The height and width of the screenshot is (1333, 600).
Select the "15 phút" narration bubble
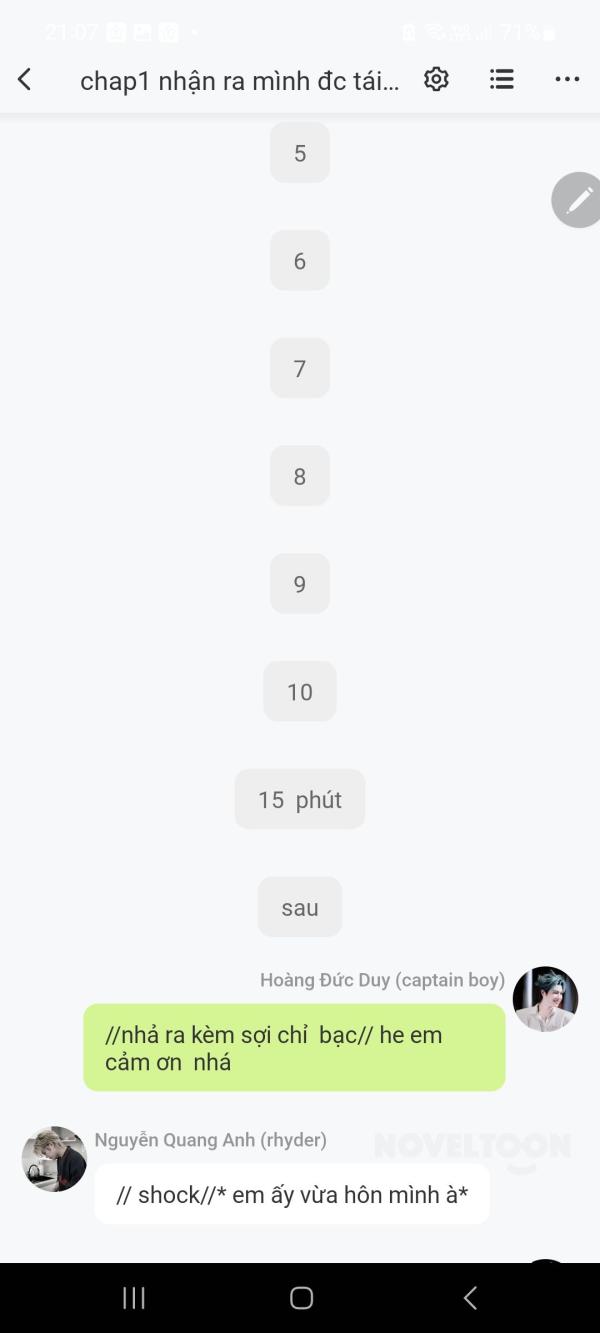click(300, 800)
